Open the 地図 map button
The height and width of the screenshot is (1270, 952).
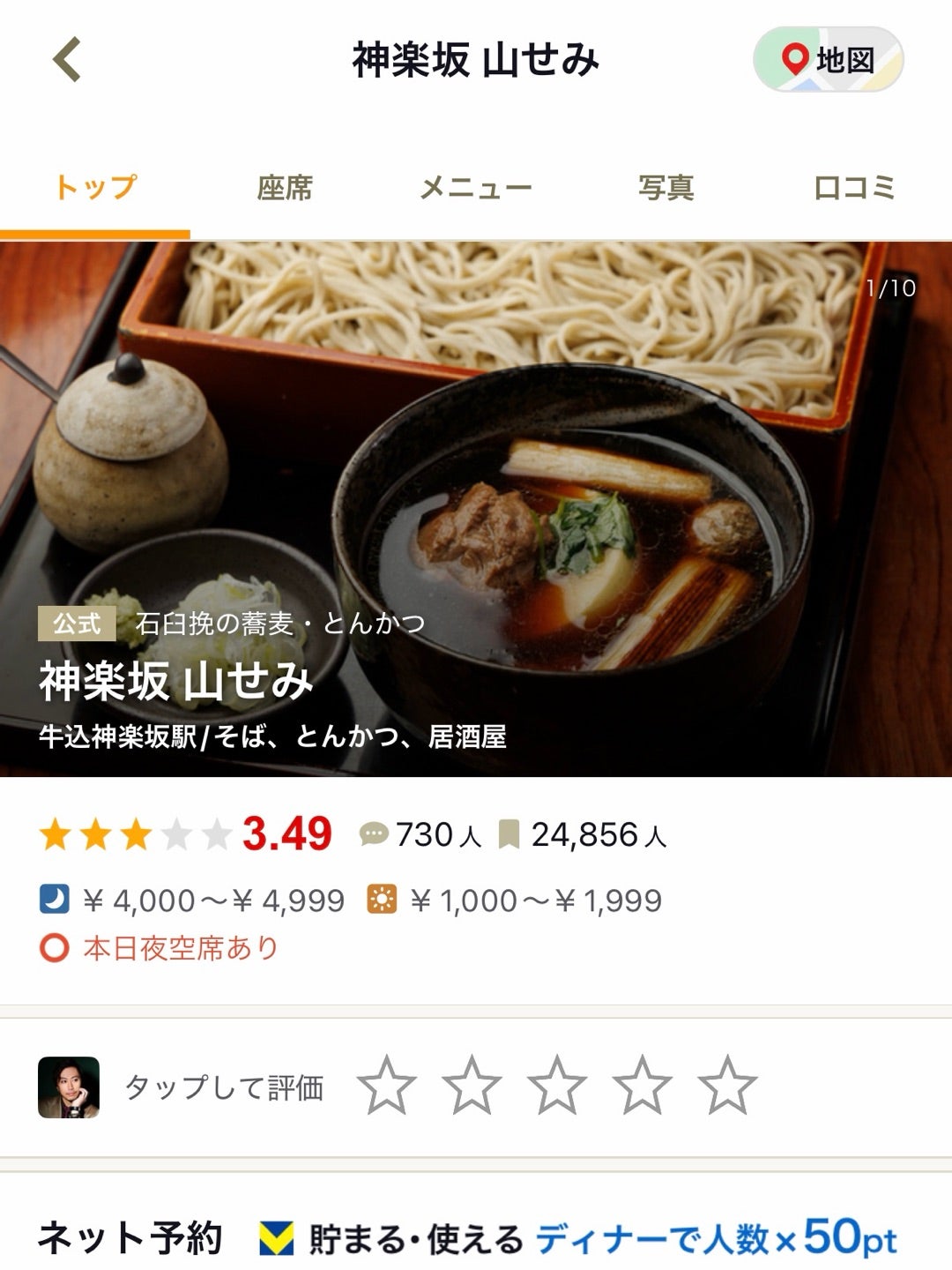coord(828,60)
